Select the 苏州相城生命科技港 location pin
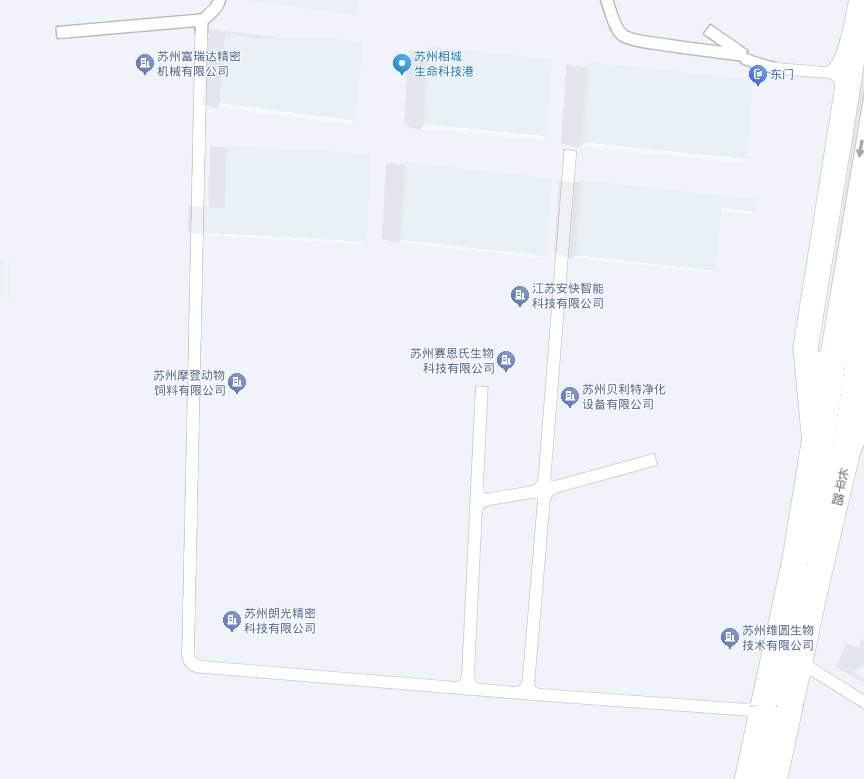This screenshot has width=864, height=779. [x=401, y=64]
